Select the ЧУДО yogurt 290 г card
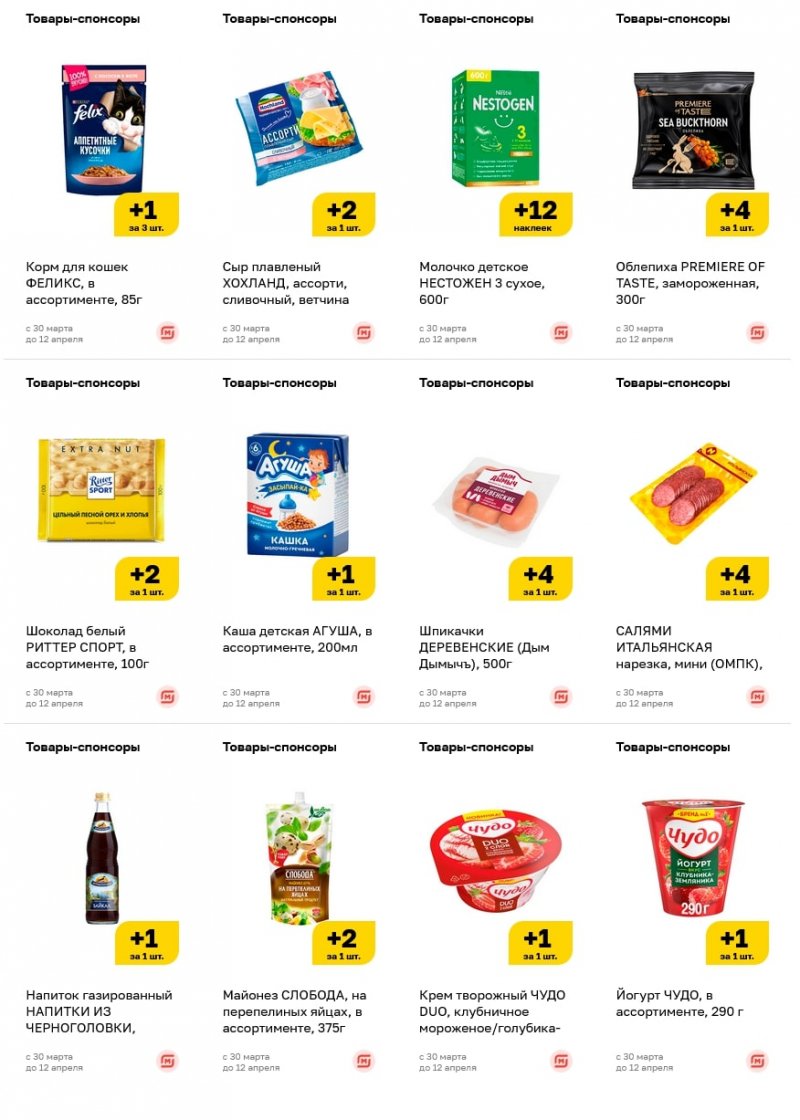Screen dimensions: 800x1120 tap(692, 858)
